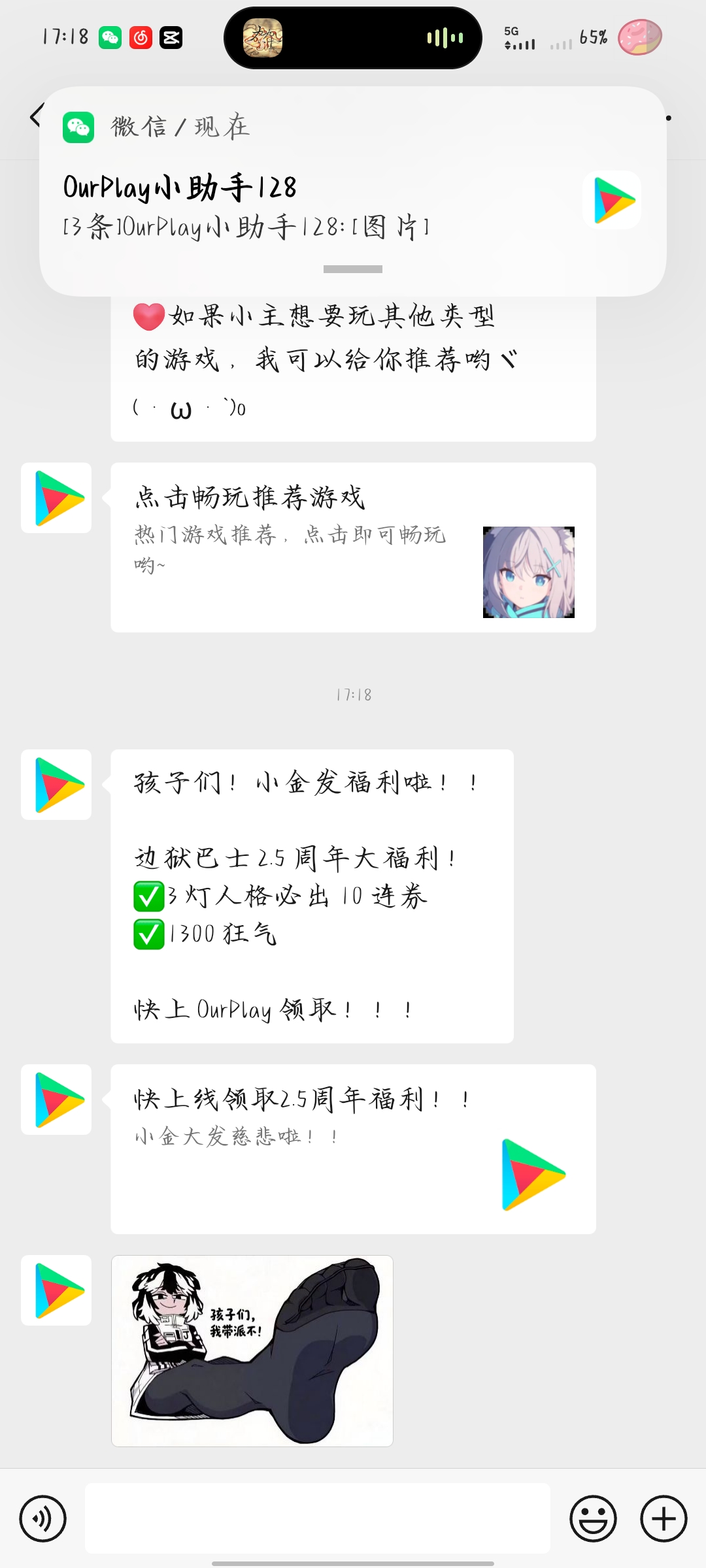706x1568 pixels.
Task: Go back using the top-left arrow
Action: [x=35, y=117]
